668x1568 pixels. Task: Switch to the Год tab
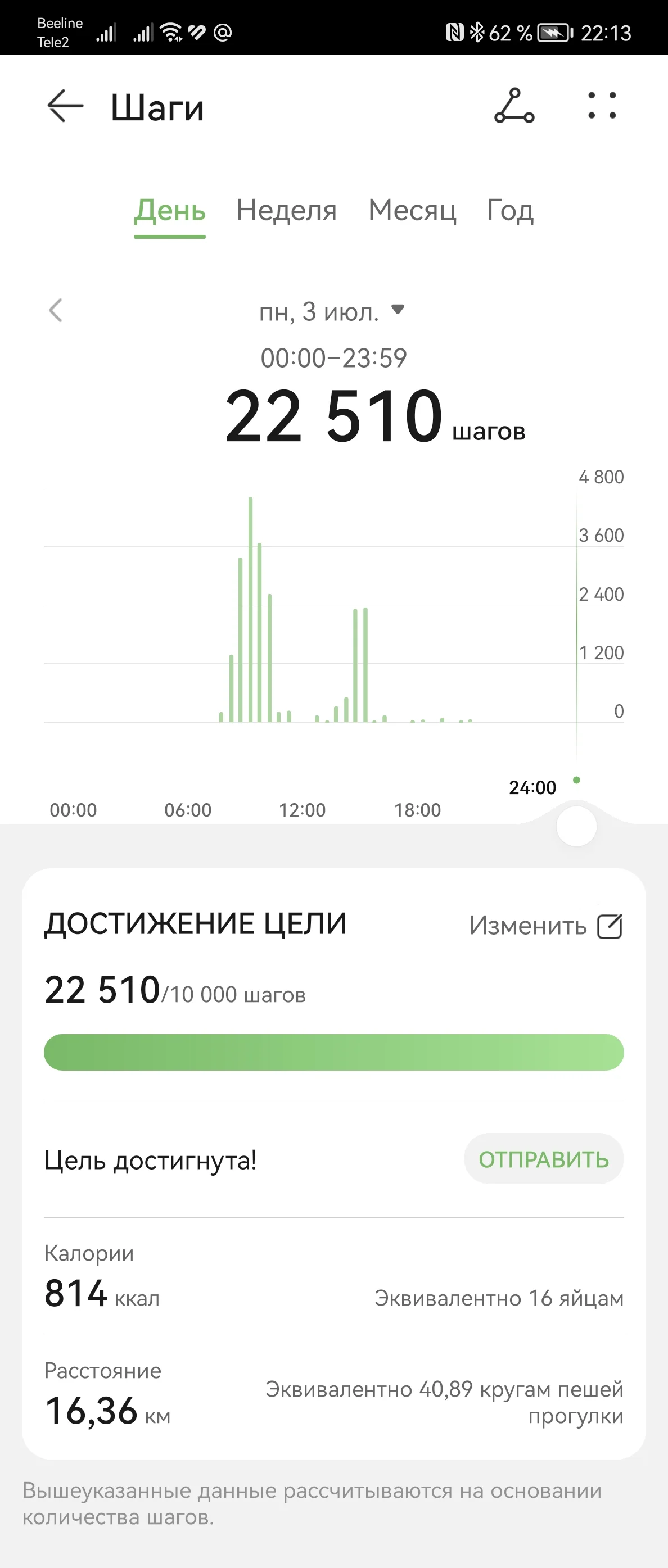tap(509, 211)
